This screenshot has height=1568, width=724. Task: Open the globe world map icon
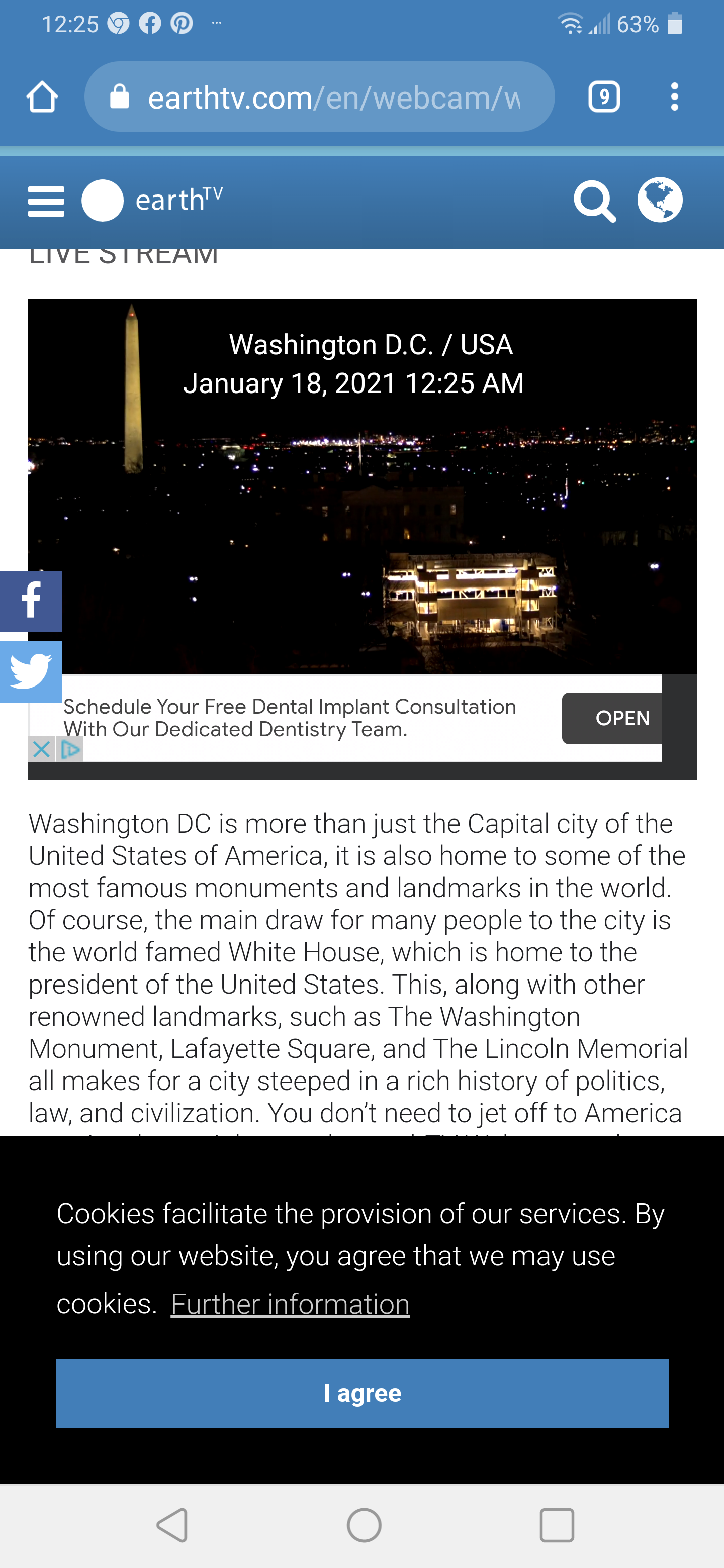pyautogui.click(x=660, y=200)
